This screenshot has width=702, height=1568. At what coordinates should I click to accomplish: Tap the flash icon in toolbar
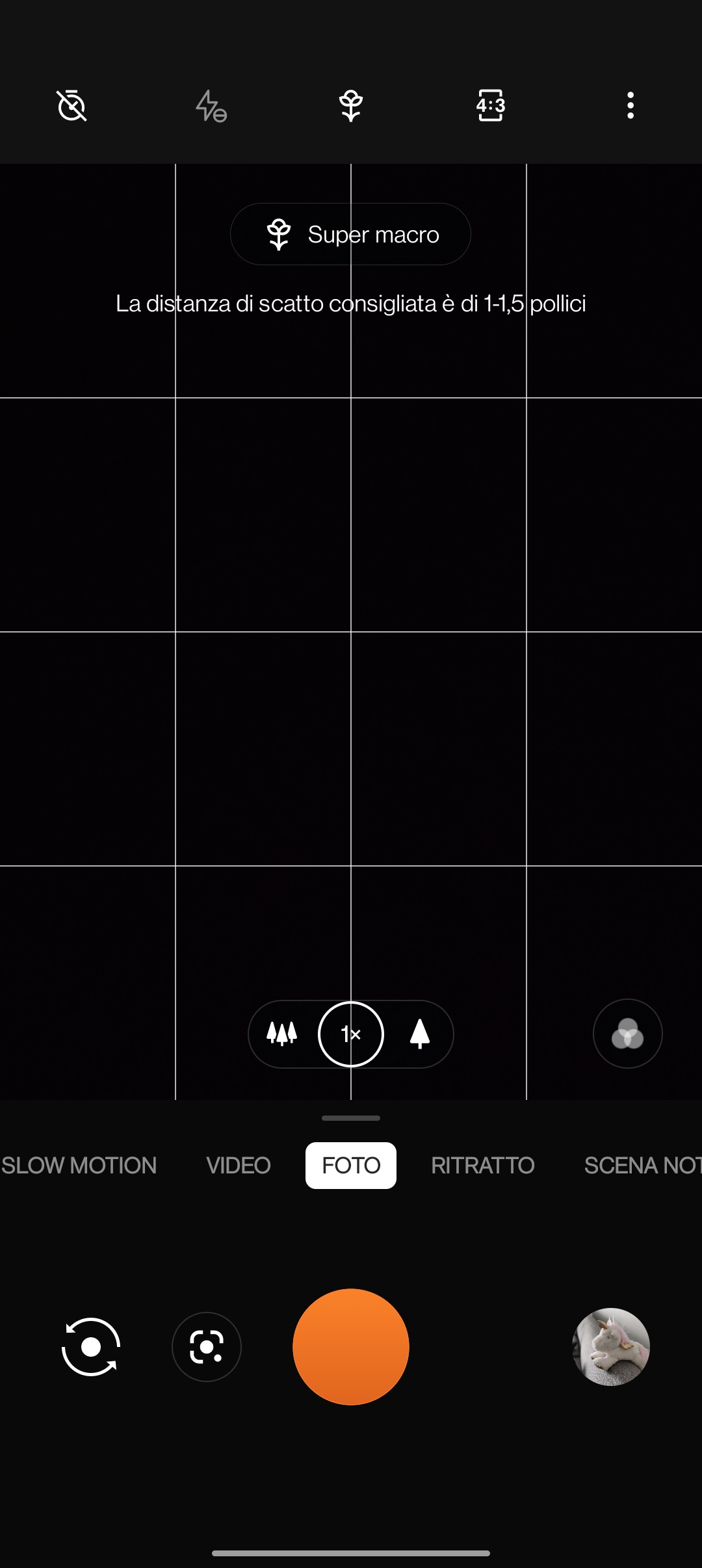211,105
